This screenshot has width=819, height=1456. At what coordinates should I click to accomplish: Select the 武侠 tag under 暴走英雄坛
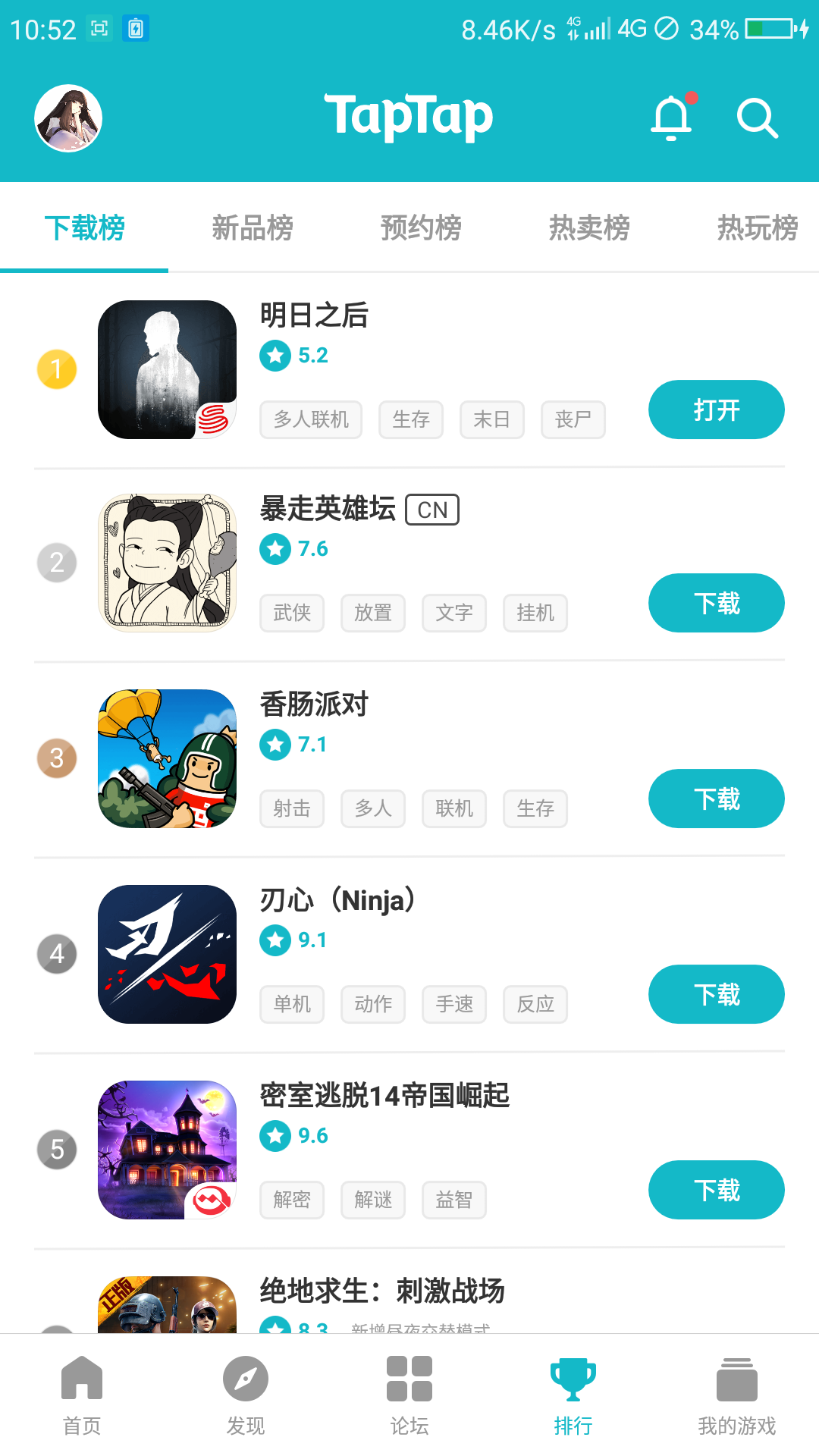point(292,613)
